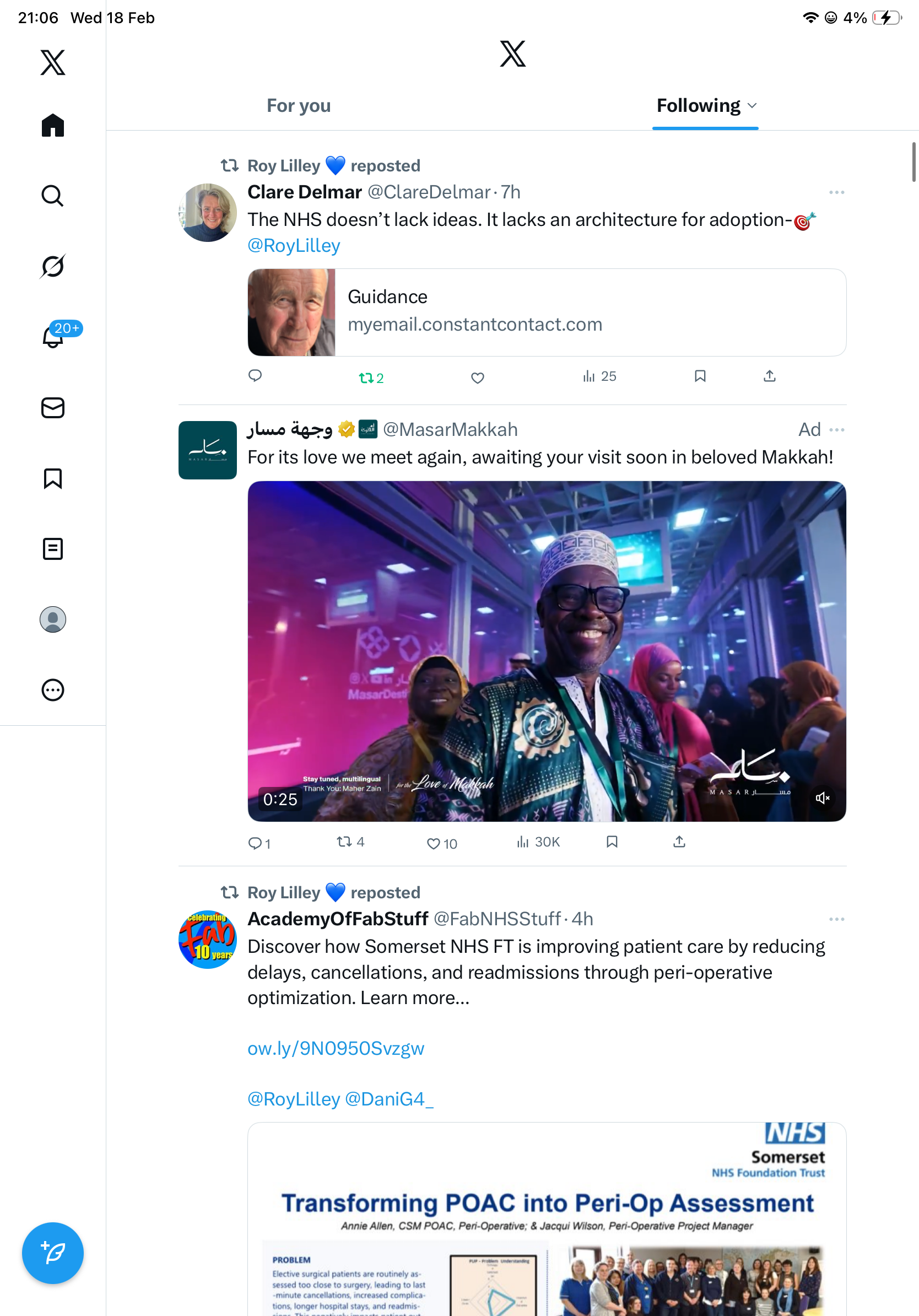Open direct messages envelope
The image size is (919, 1316).
[x=53, y=407]
